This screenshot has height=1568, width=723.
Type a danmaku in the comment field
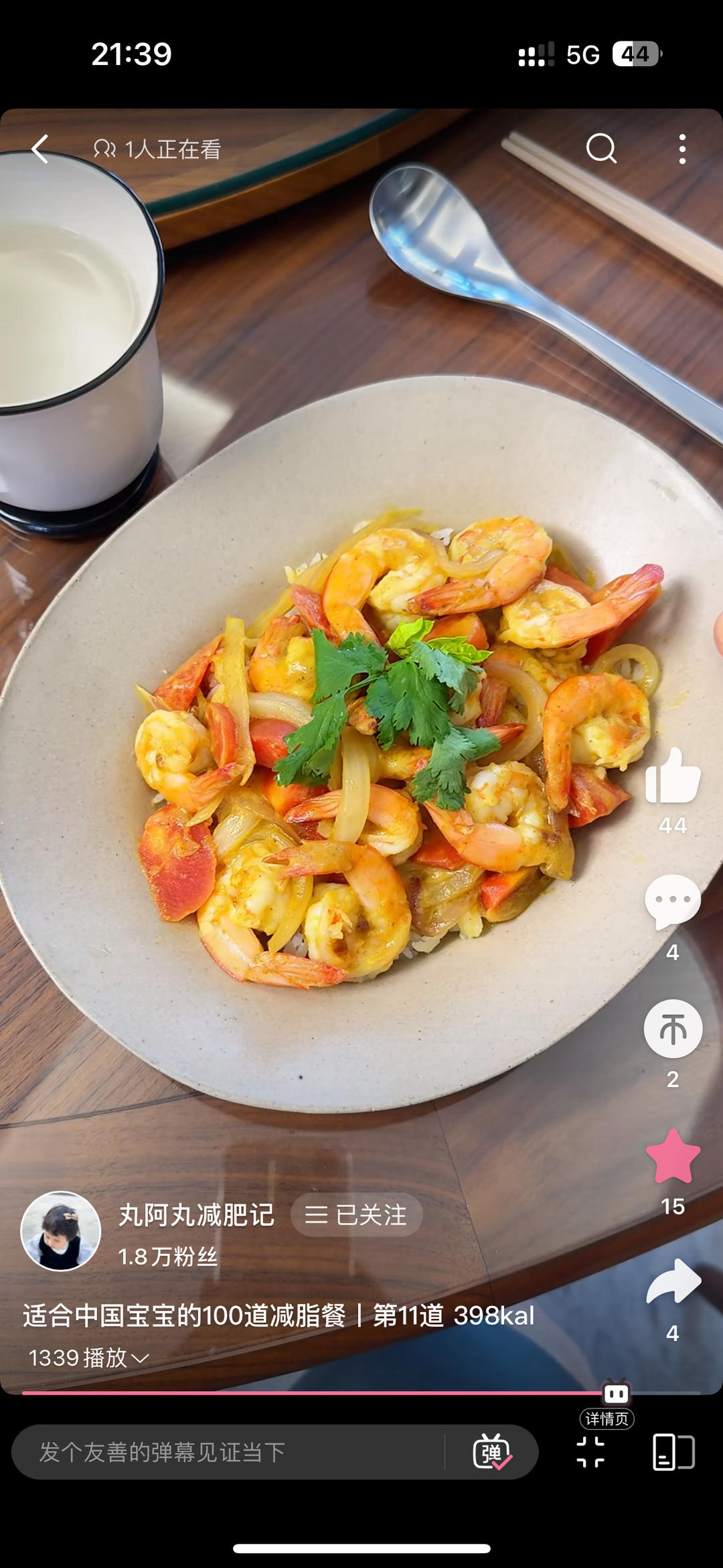pos(228,1452)
